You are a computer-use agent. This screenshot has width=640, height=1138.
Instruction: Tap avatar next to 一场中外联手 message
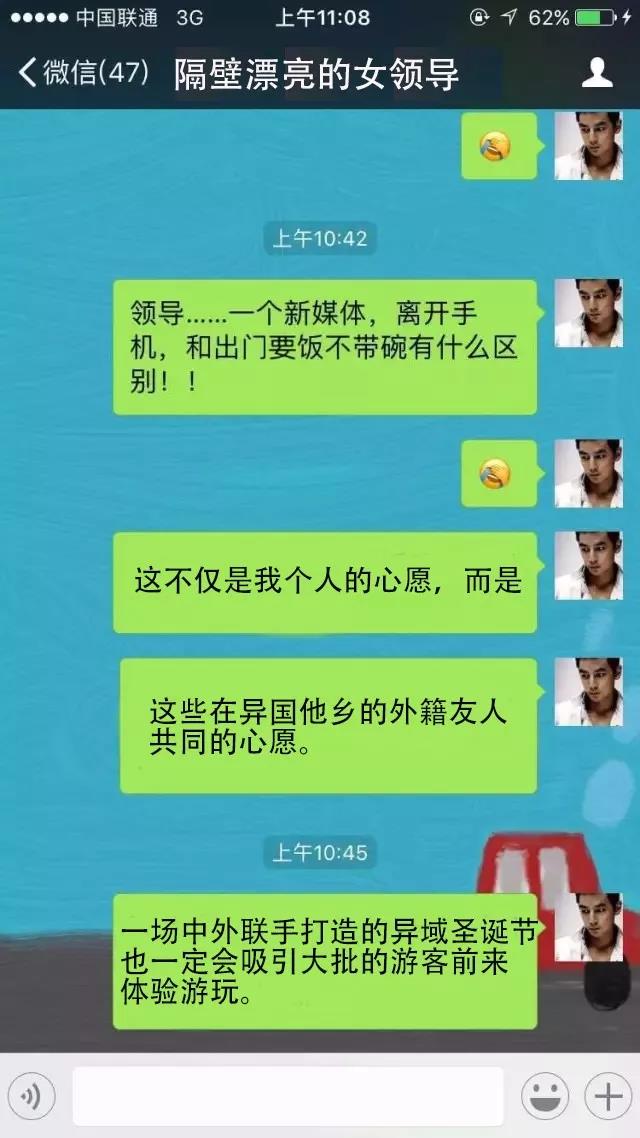click(x=588, y=927)
